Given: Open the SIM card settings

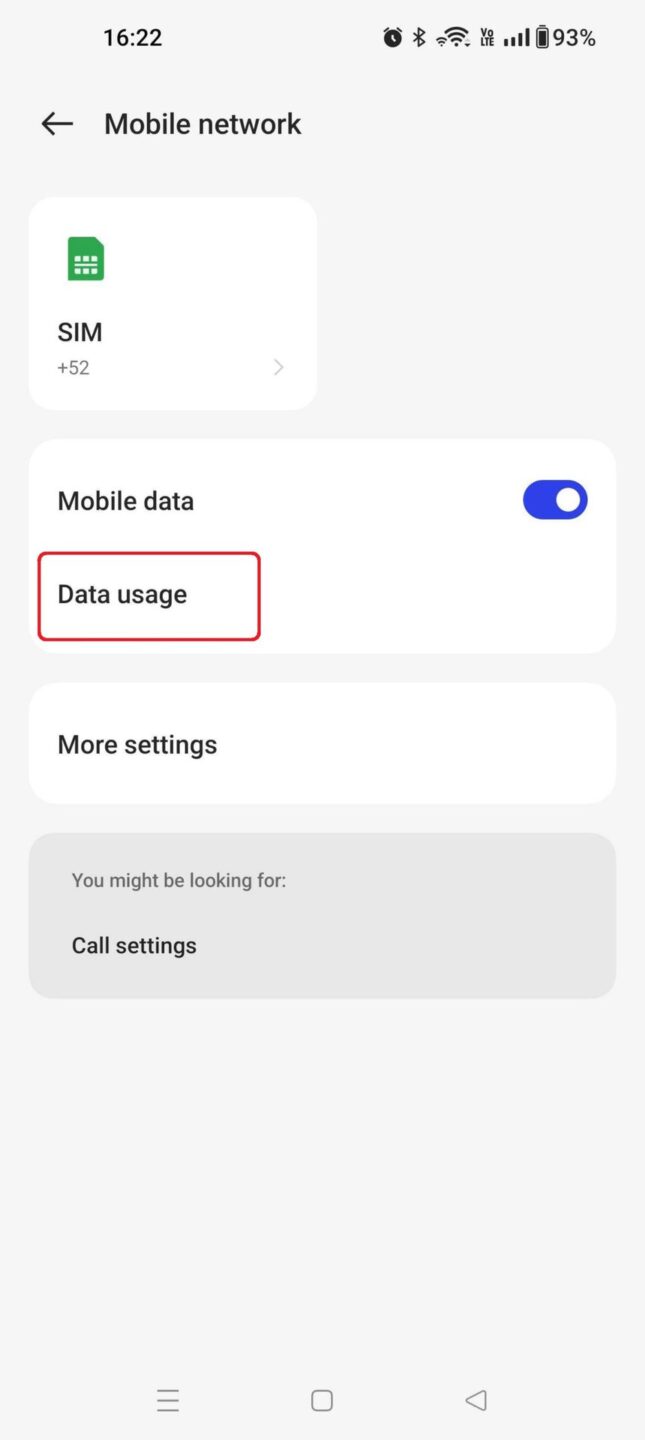Looking at the screenshot, I should click(x=173, y=303).
